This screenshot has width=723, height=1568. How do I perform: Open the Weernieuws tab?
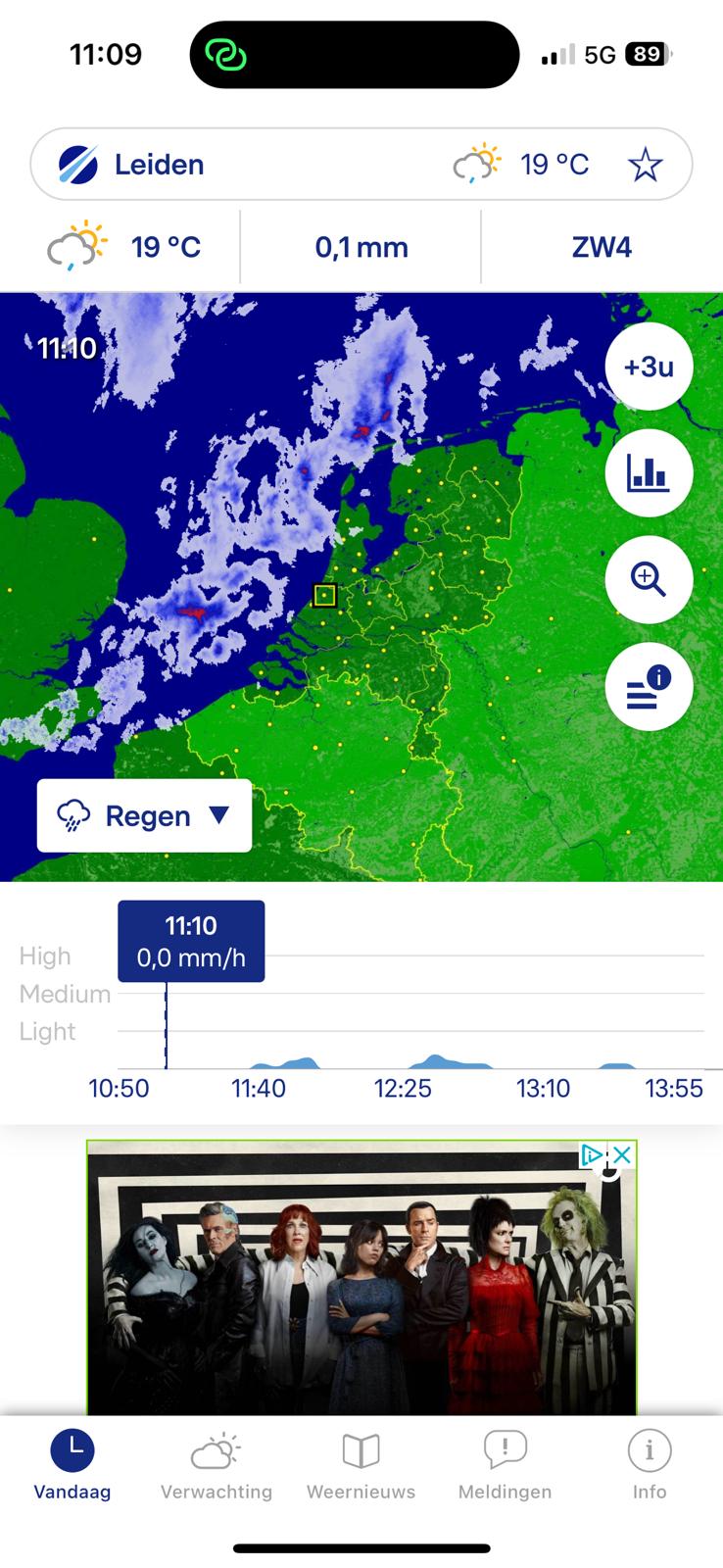pyautogui.click(x=361, y=1466)
